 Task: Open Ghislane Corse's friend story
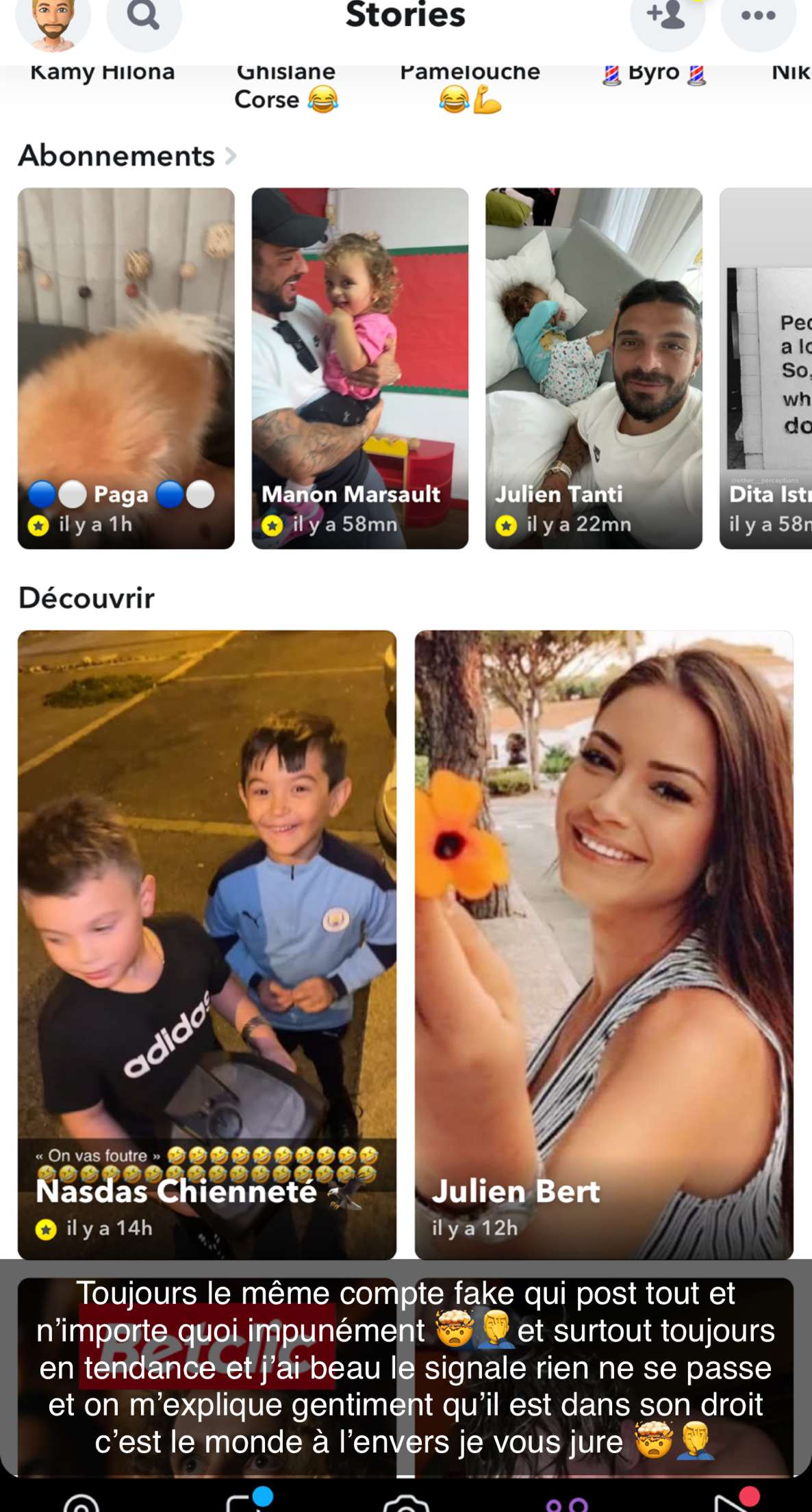point(286,87)
